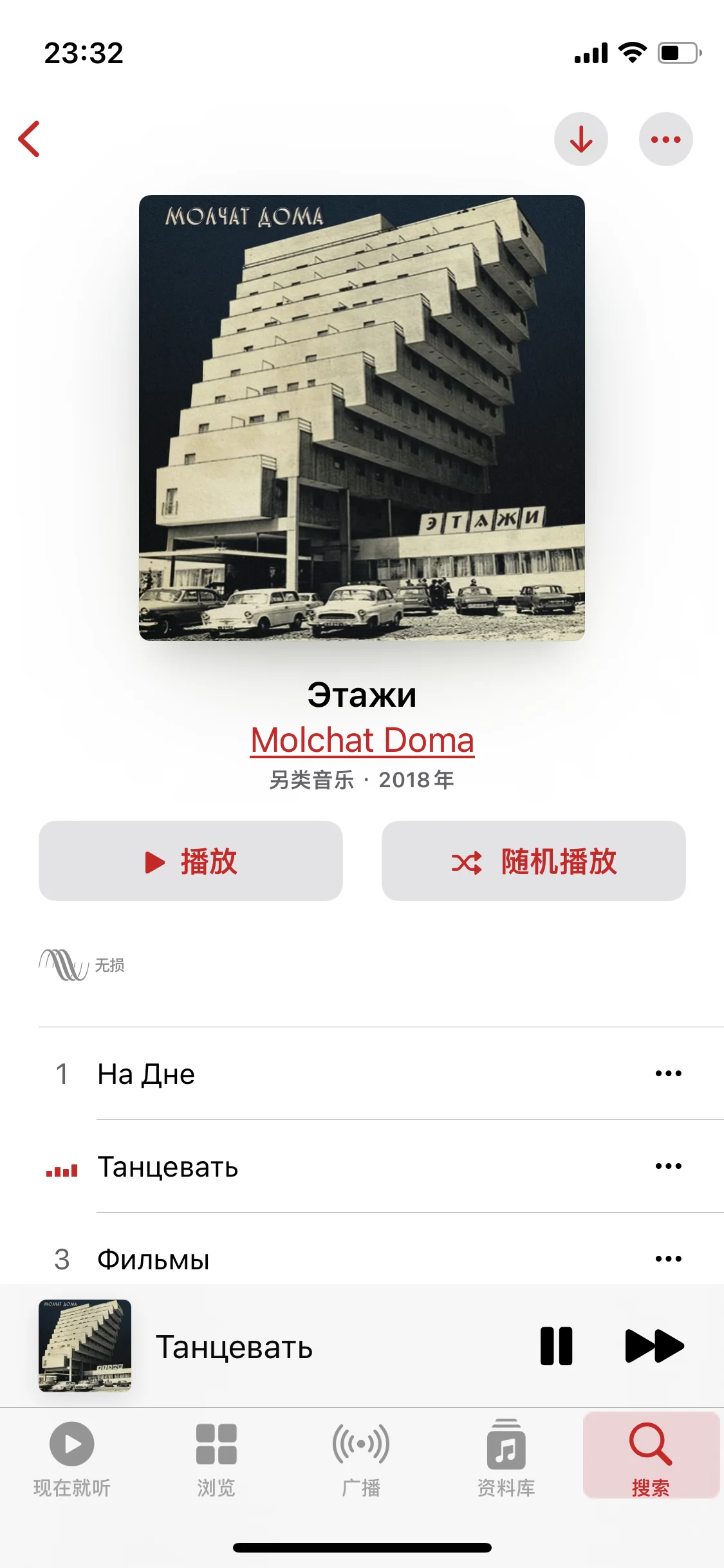Start playing the album with 播放
This screenshot has width=724, height=1568.
[190, 861]
